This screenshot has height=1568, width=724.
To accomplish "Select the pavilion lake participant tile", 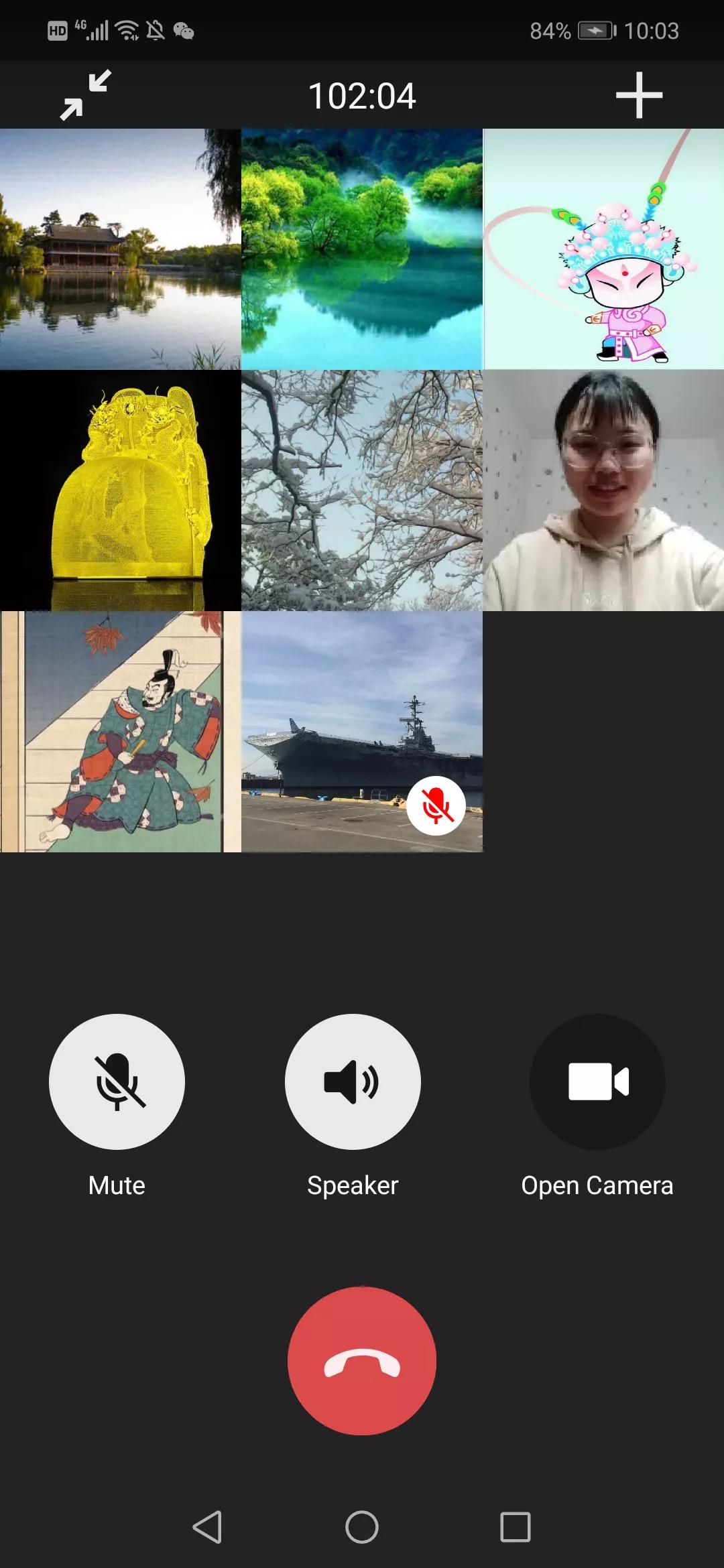I will point(121,249).
